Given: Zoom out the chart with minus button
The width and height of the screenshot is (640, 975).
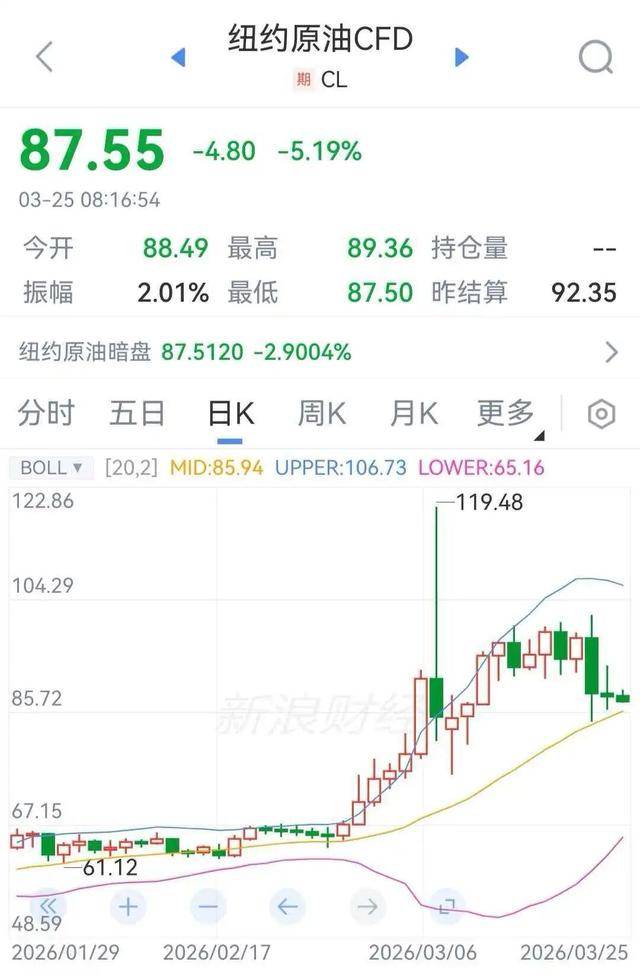Looking at the screenshot, I should pos(207,907).
